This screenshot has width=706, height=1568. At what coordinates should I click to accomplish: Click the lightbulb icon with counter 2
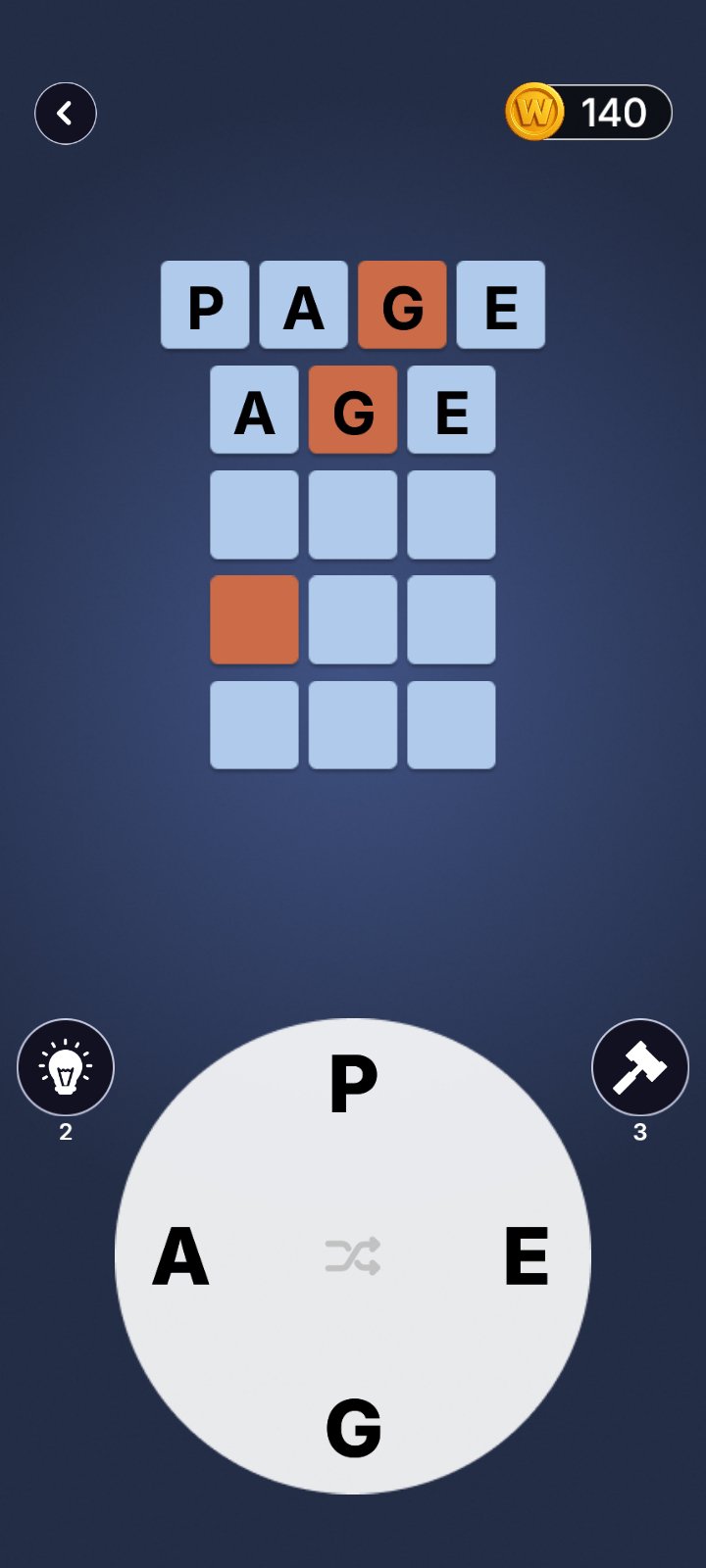tap(65, 1068)
